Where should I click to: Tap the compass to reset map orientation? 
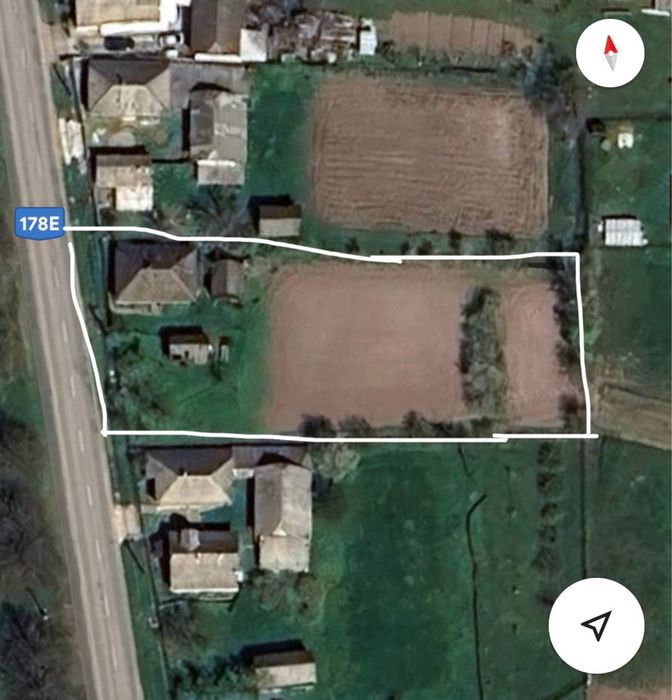[610, 52]
